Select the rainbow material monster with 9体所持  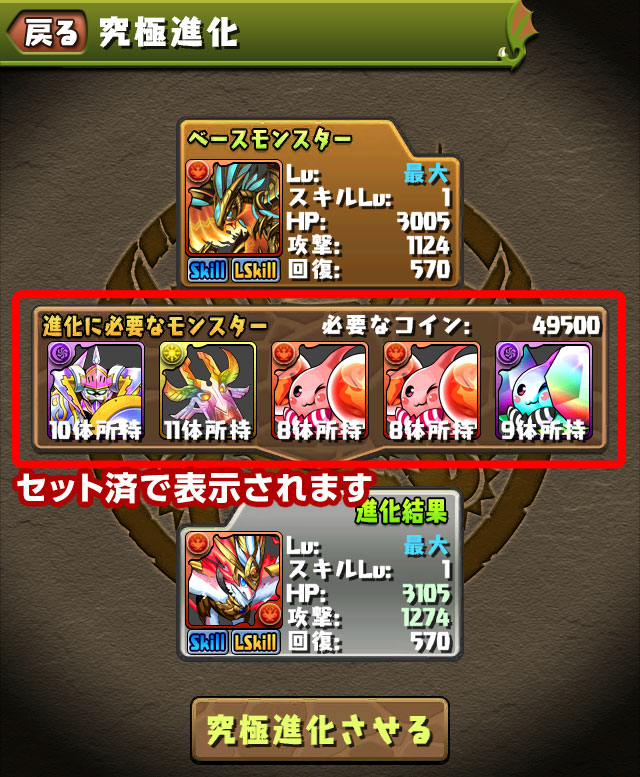543,390
